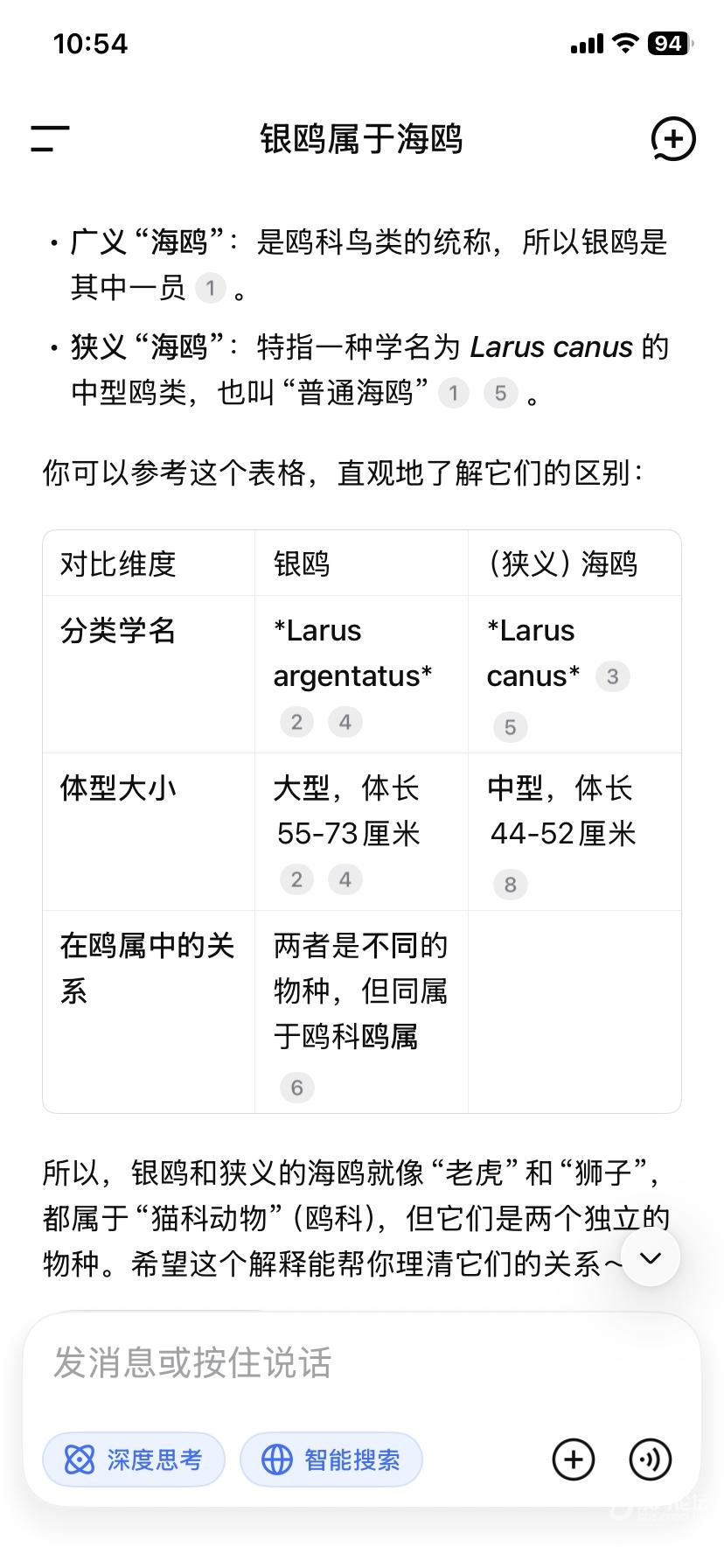Open citation 3 next to Larus canus
Viewport: 724px width, 1568px height.
612,676
